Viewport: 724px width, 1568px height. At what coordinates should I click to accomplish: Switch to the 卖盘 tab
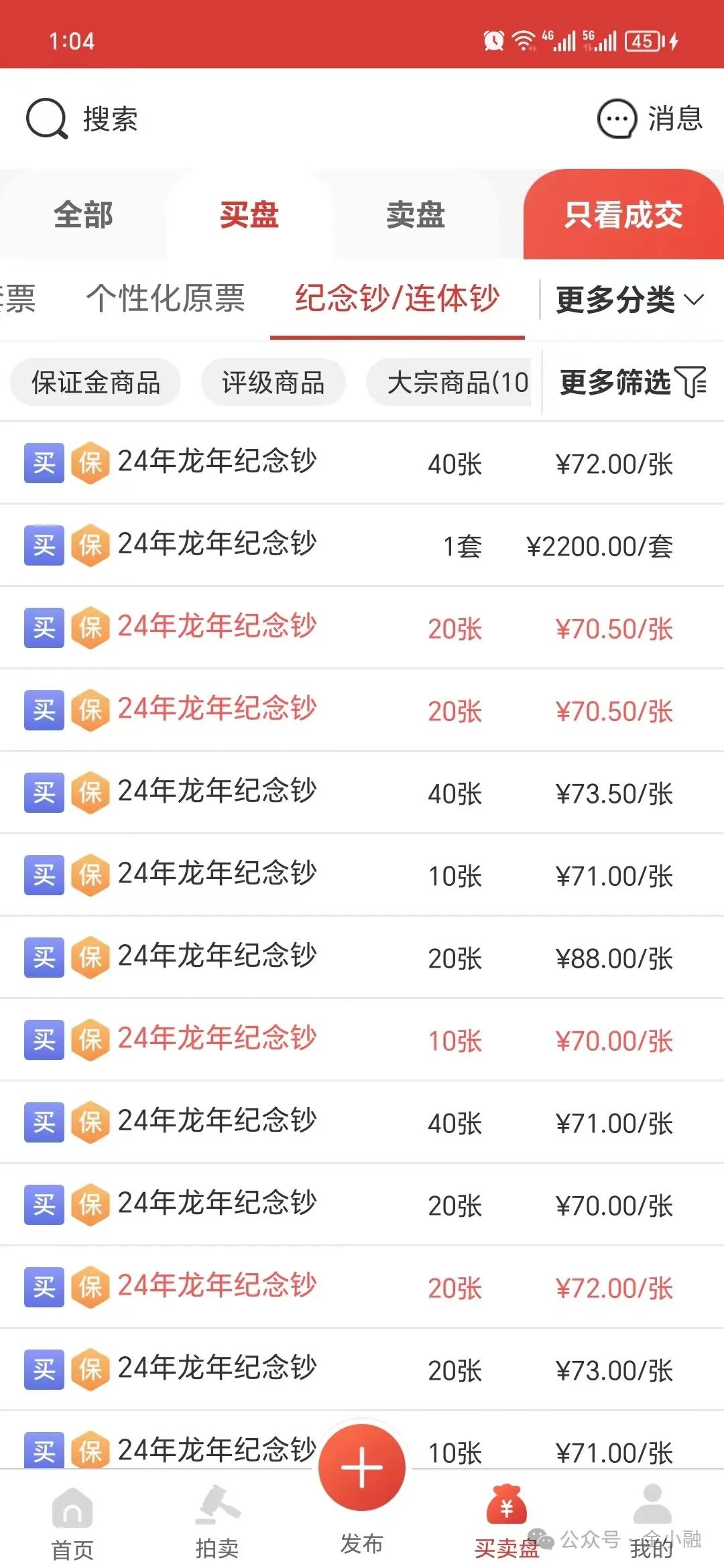[x=415, y=215]
